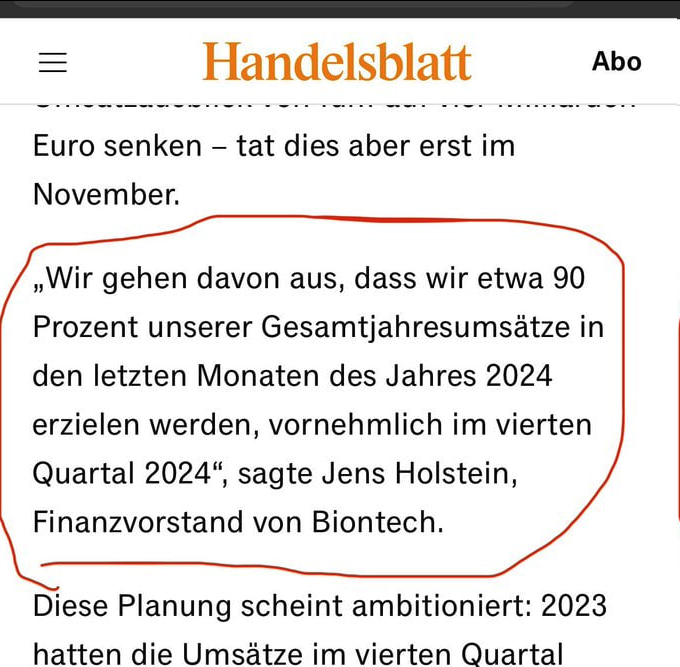Go to the Handelsblatt home page

pyautogui.click(x=337, y=62)
